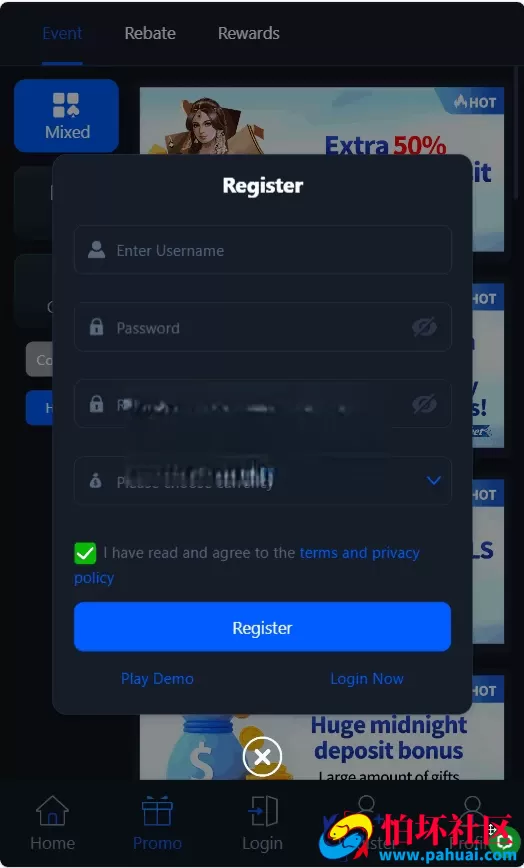Switch to the Home tab
This screenshot has height=868, width=524.
tap(53, 823)
